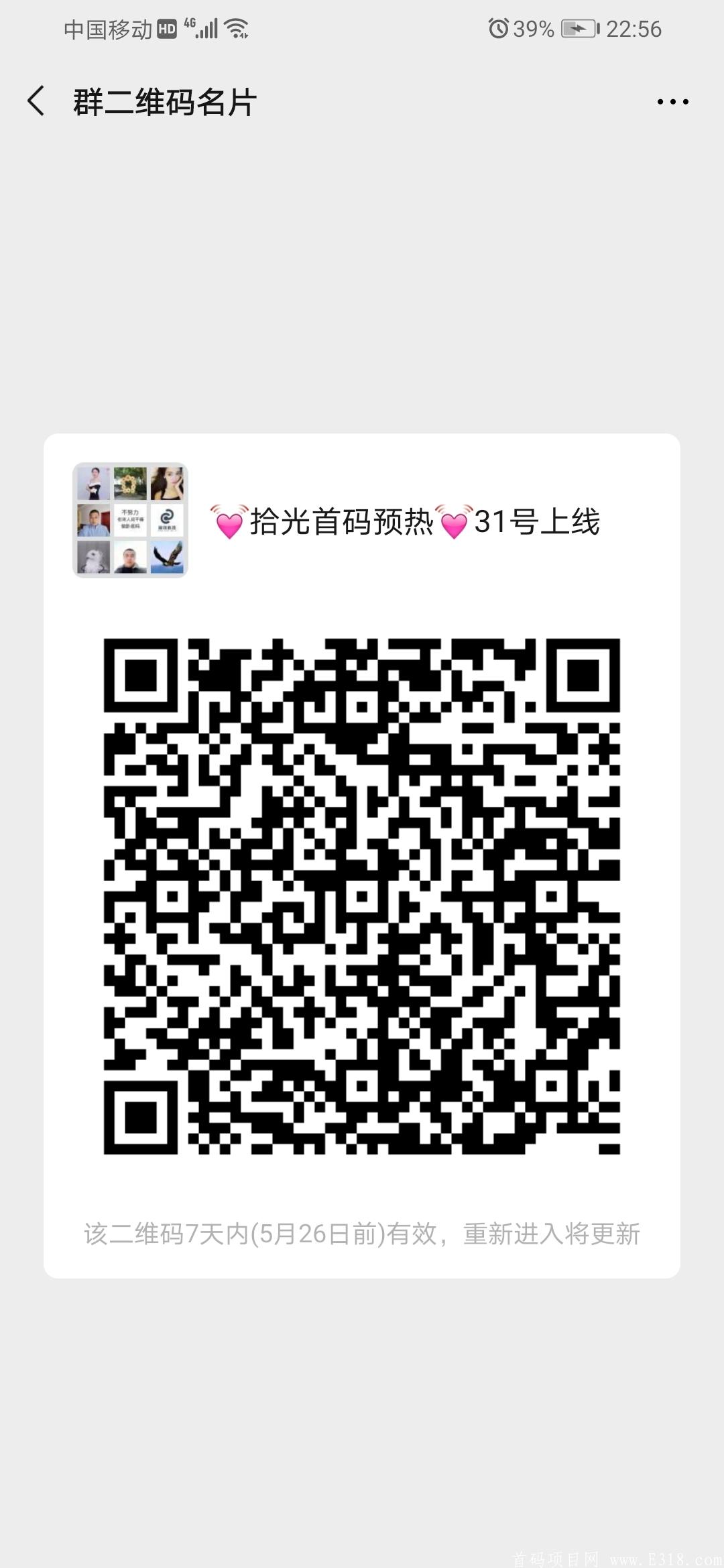The image size is (724, 1568).
Task: Tap the 39% battery percentage text
Action: click(533, 28)
